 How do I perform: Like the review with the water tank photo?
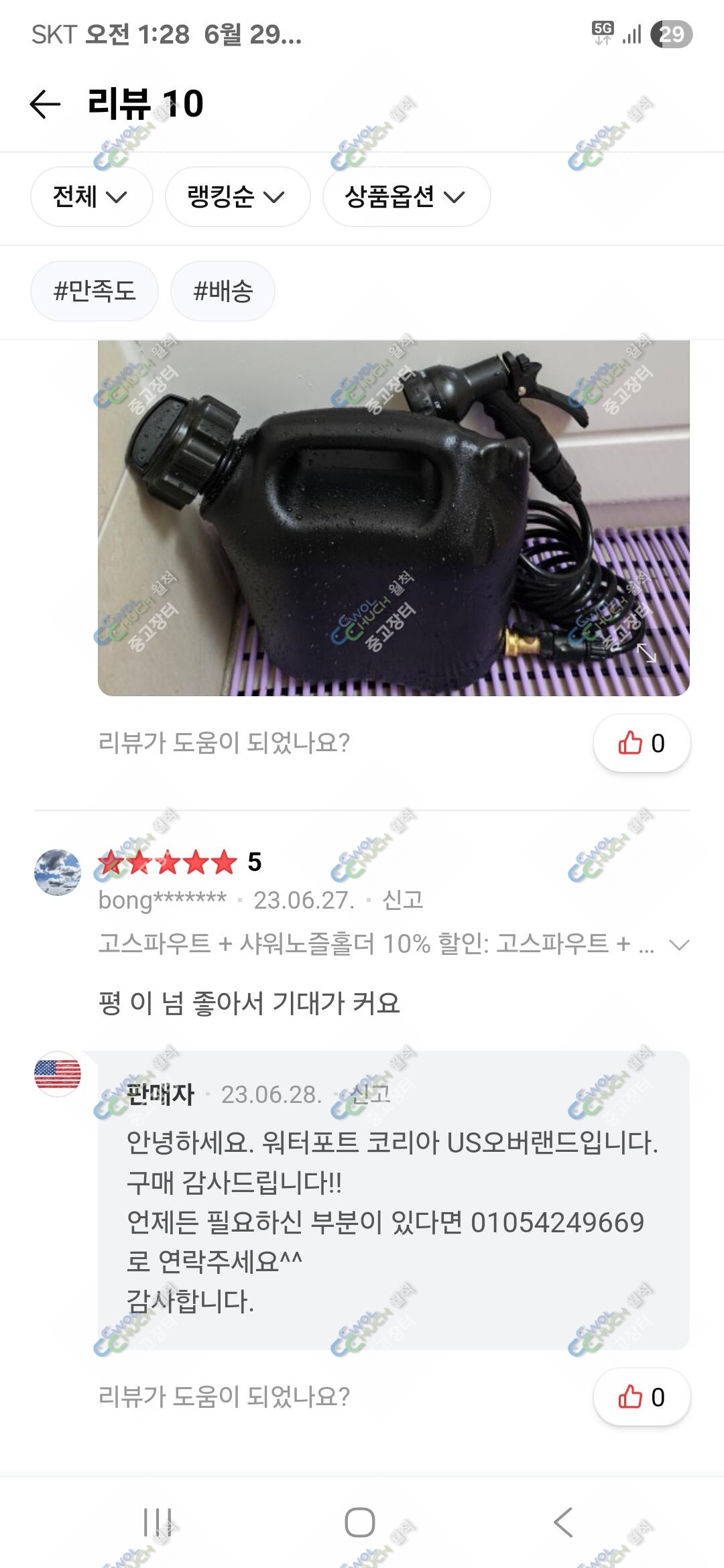pyautogui.click(x=642, y=743)
